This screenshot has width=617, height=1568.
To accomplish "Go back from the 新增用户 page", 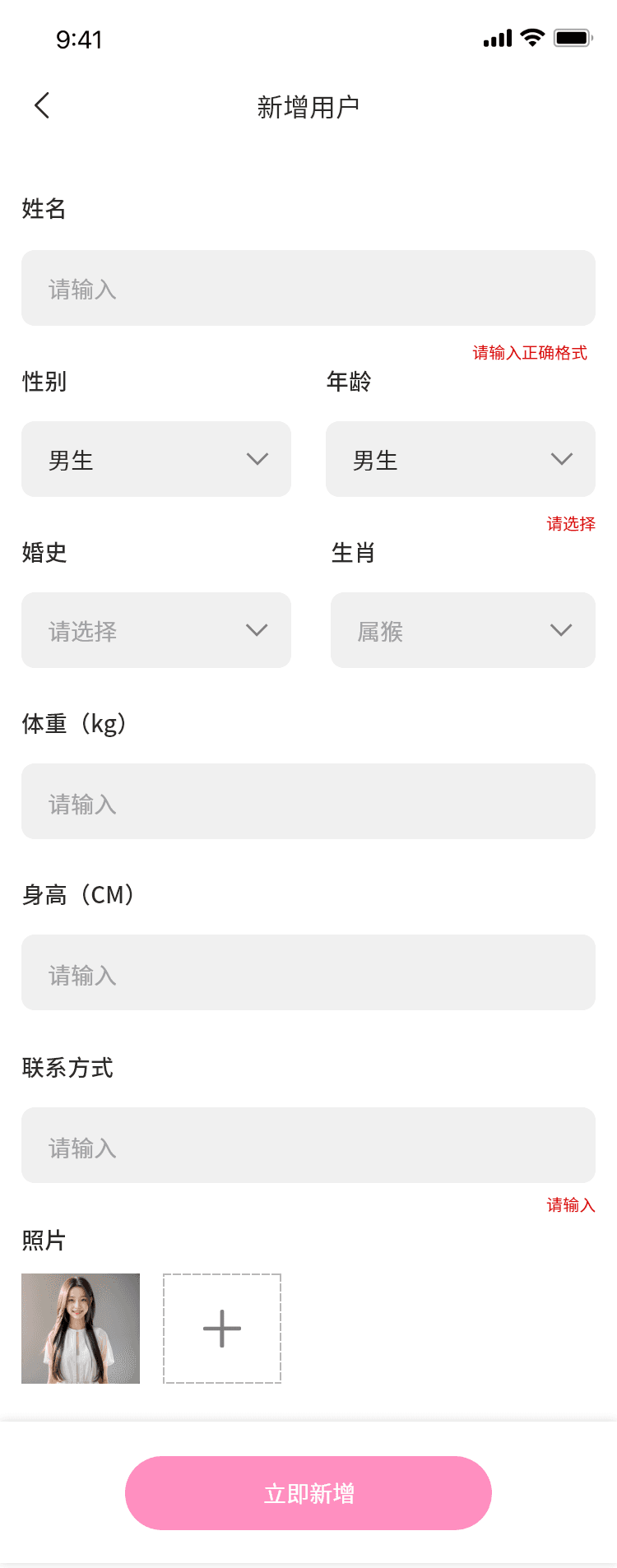I will tap(43, 105).
